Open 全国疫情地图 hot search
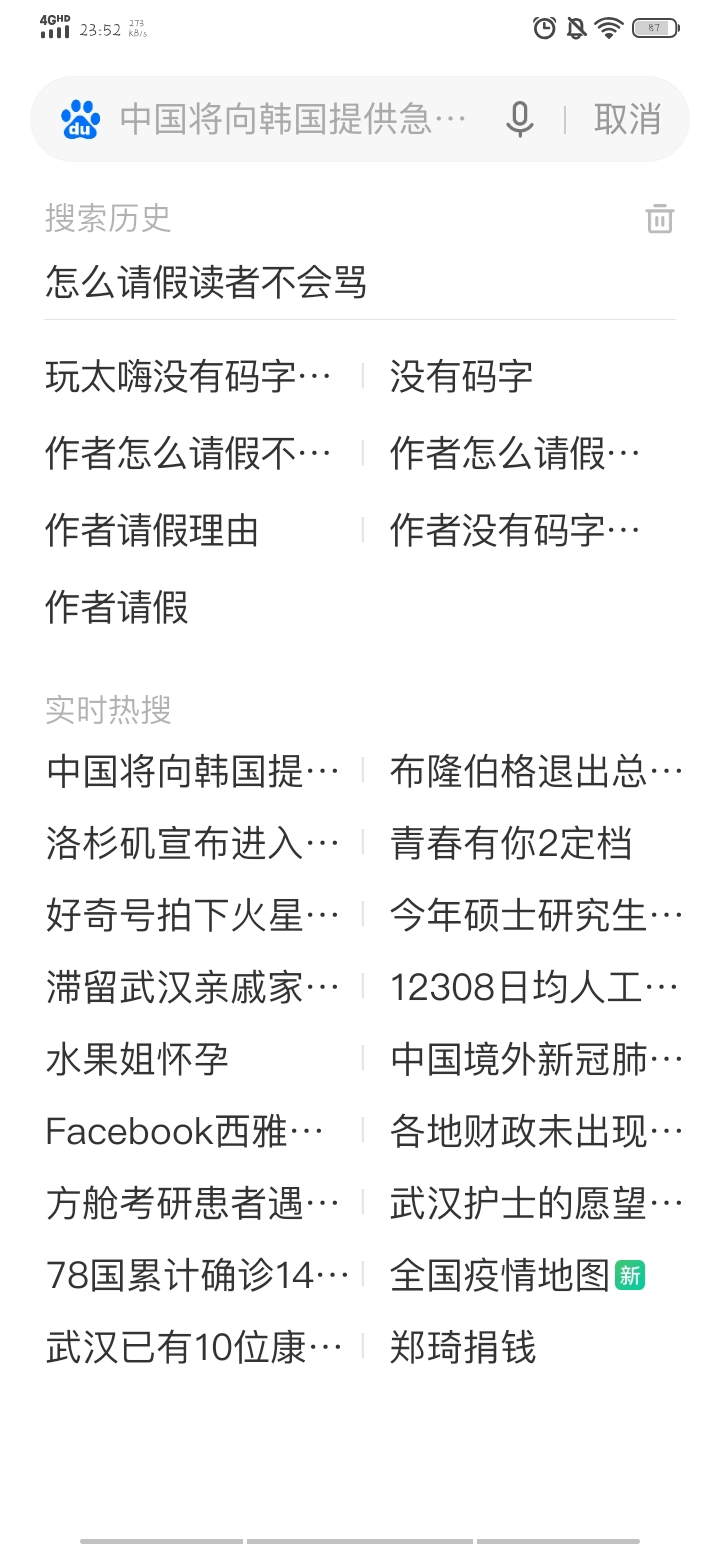Screen dimensions: 720x1544 coord(517,1275)
